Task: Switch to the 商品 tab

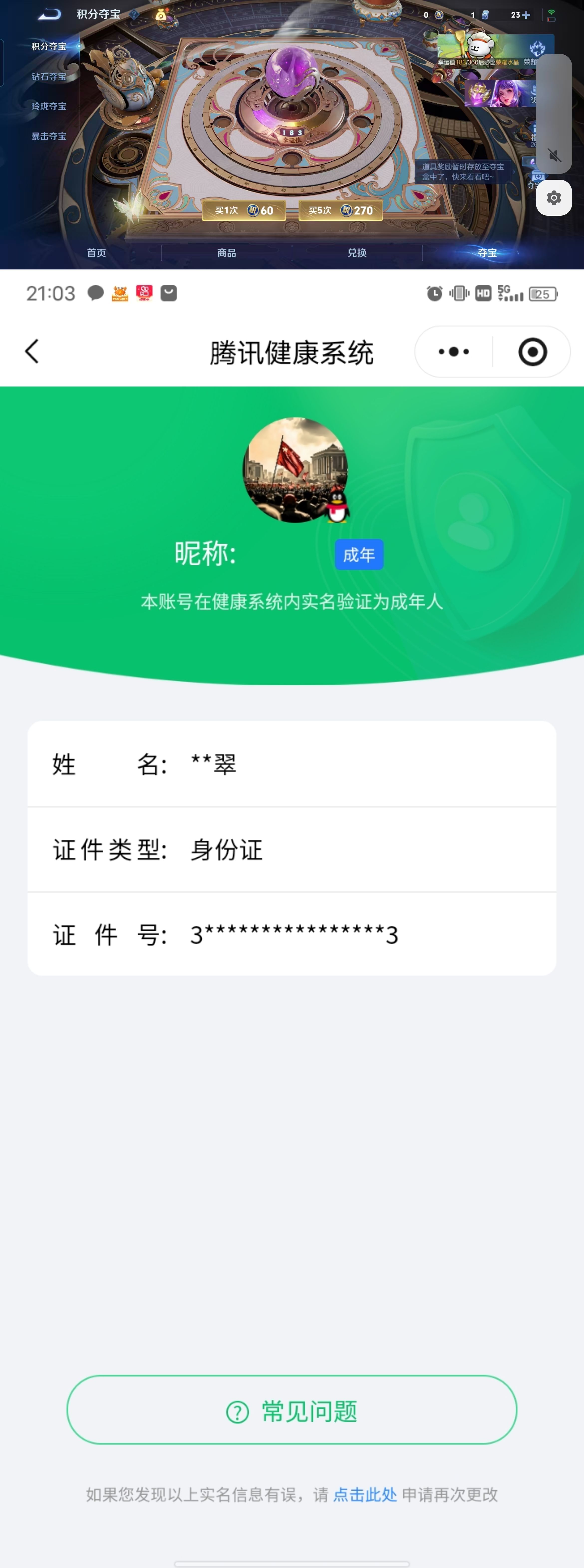Action: [226, 253]
